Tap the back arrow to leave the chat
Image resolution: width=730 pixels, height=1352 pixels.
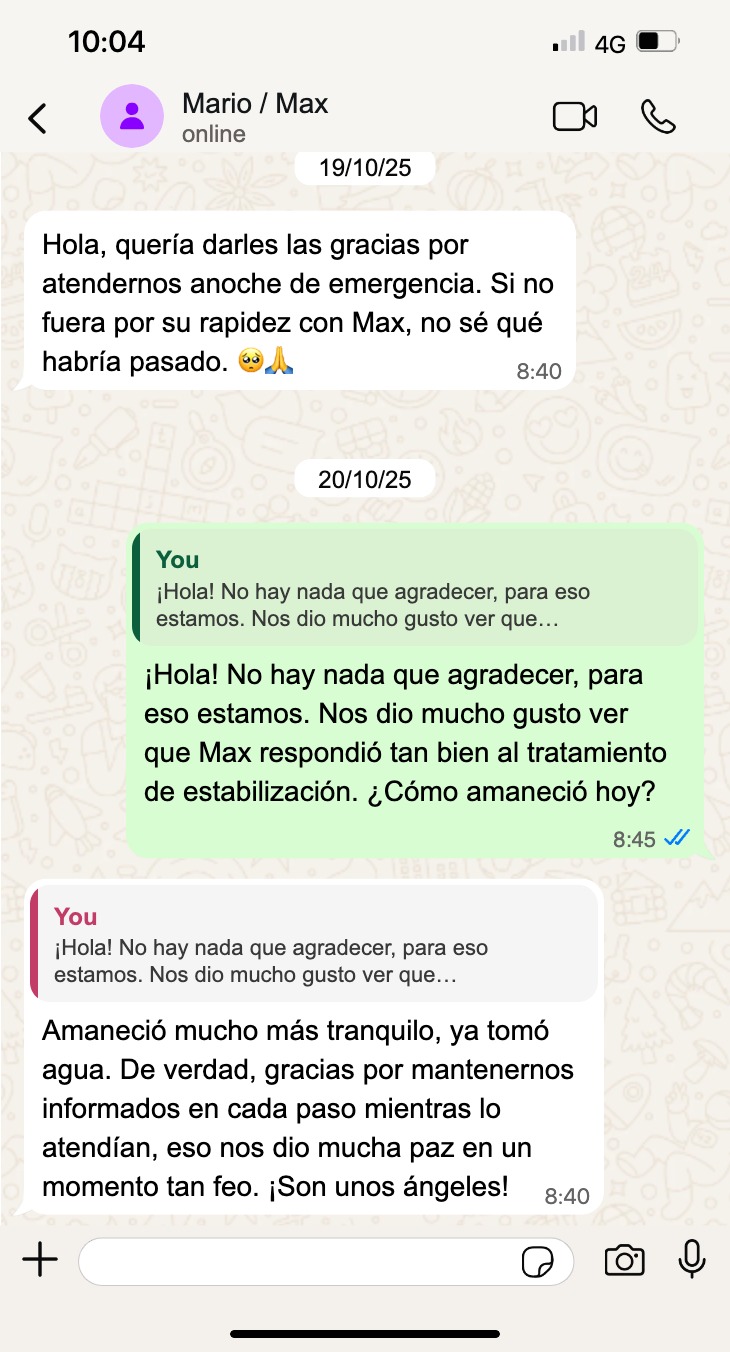pyautogui.click(x=37, y=117)
